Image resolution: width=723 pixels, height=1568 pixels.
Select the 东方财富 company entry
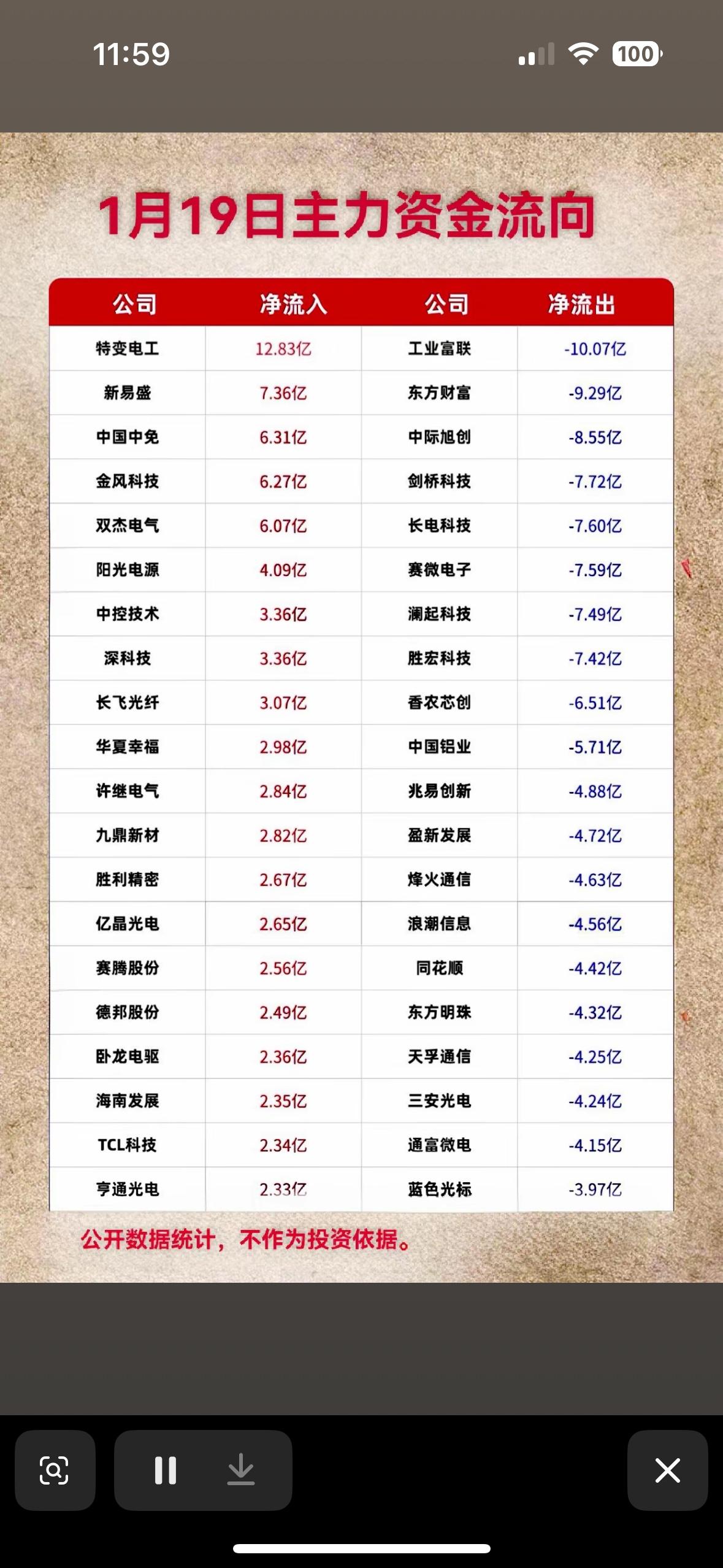[x=438, y=393]
